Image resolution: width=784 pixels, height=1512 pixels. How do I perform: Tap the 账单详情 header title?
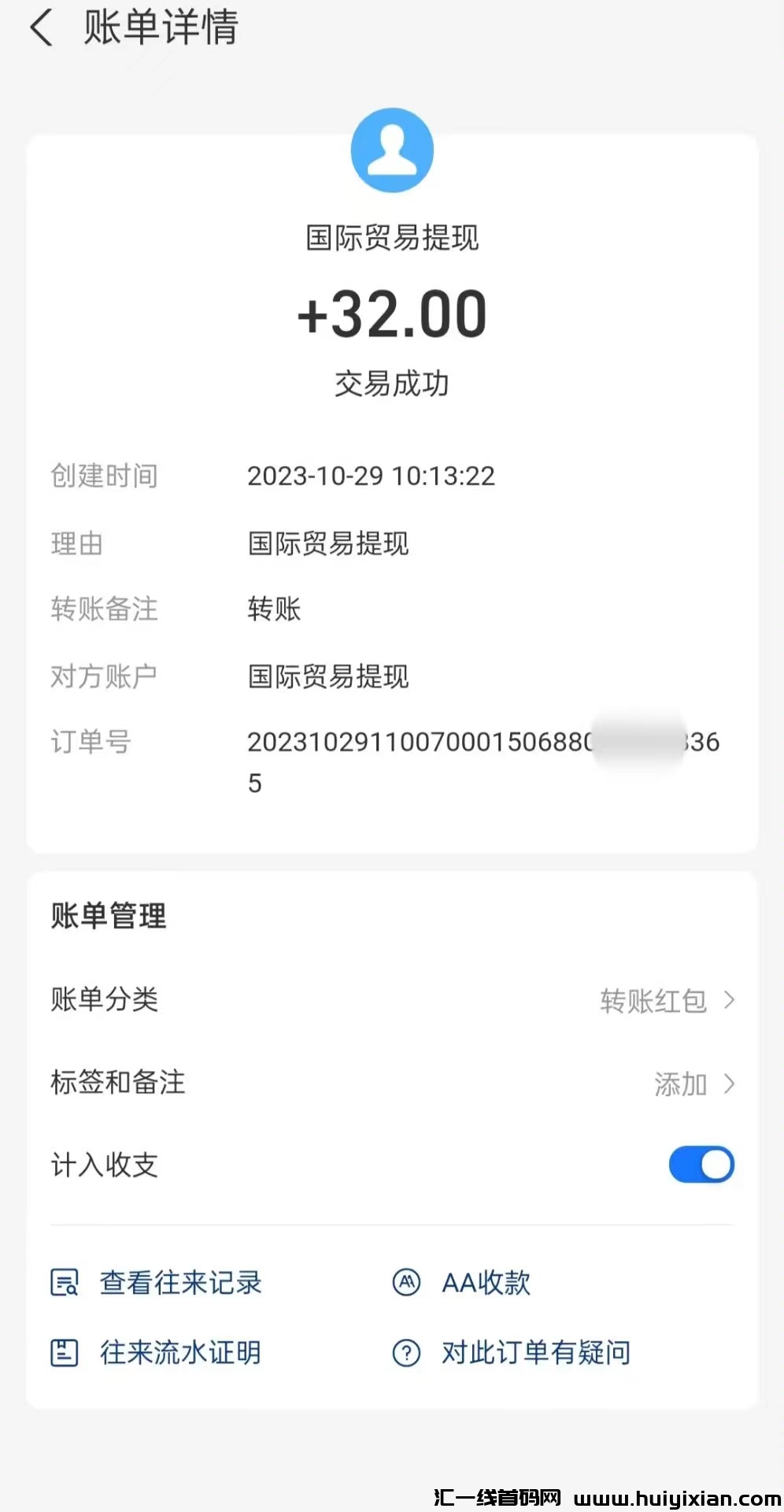(x=159, y=28)
